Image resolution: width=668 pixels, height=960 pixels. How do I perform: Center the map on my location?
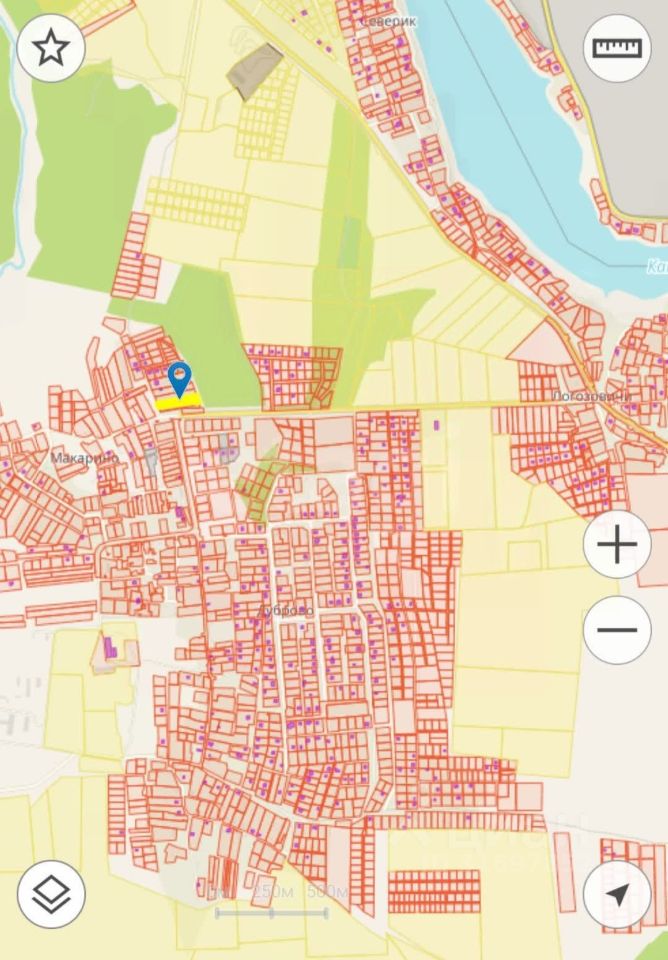click(x=617, y=893)
